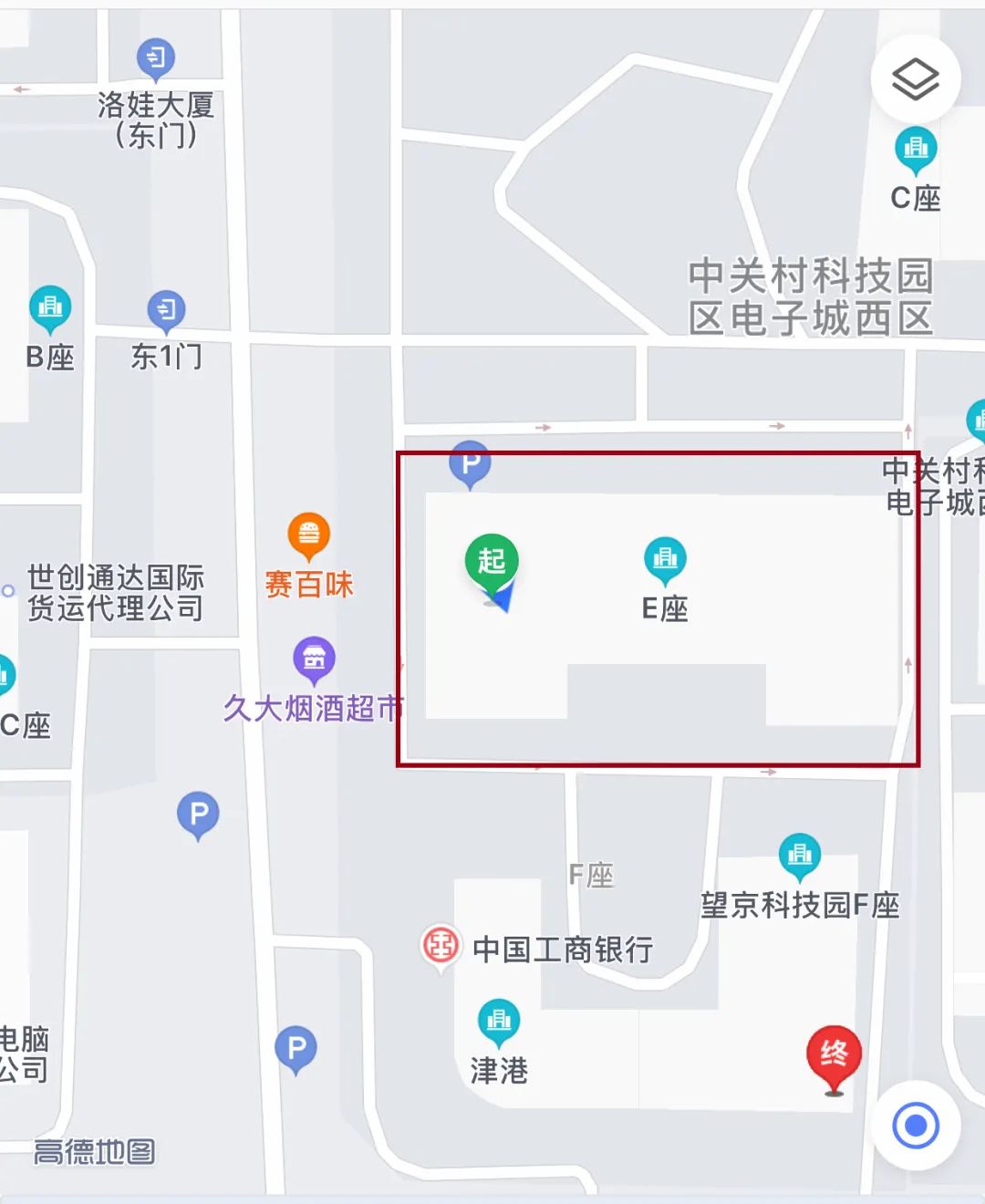Select the 东1门 gate marker
Screen dimensions: 985x1204
tap(166, 312)
